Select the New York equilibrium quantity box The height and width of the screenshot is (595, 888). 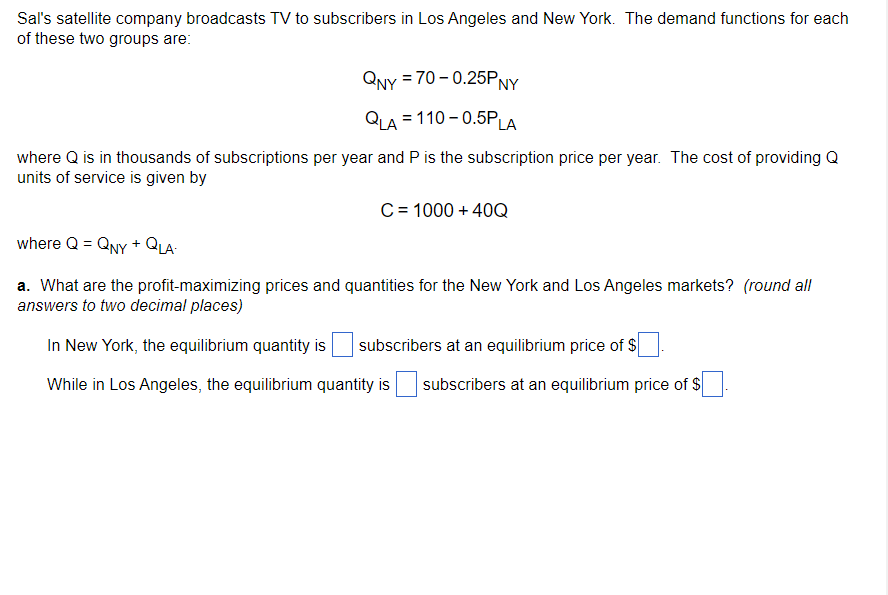342,346
